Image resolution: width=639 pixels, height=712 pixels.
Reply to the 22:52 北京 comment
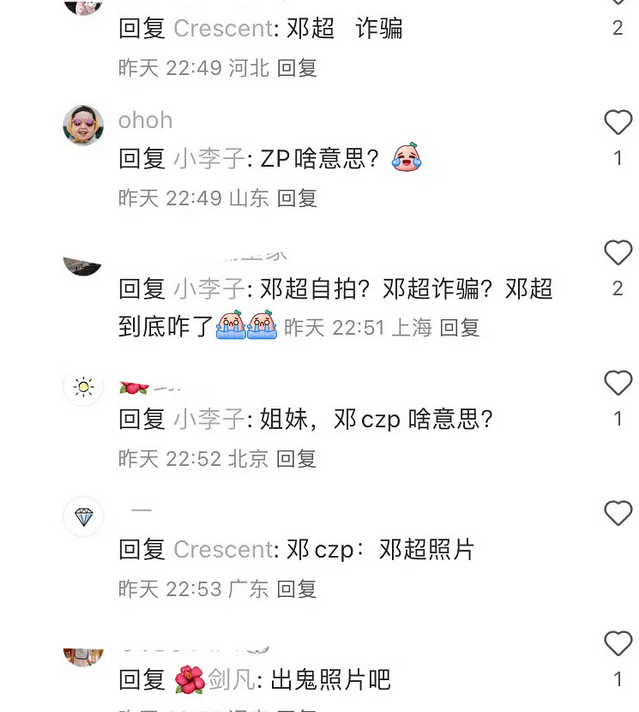click(x=296, y=459)
